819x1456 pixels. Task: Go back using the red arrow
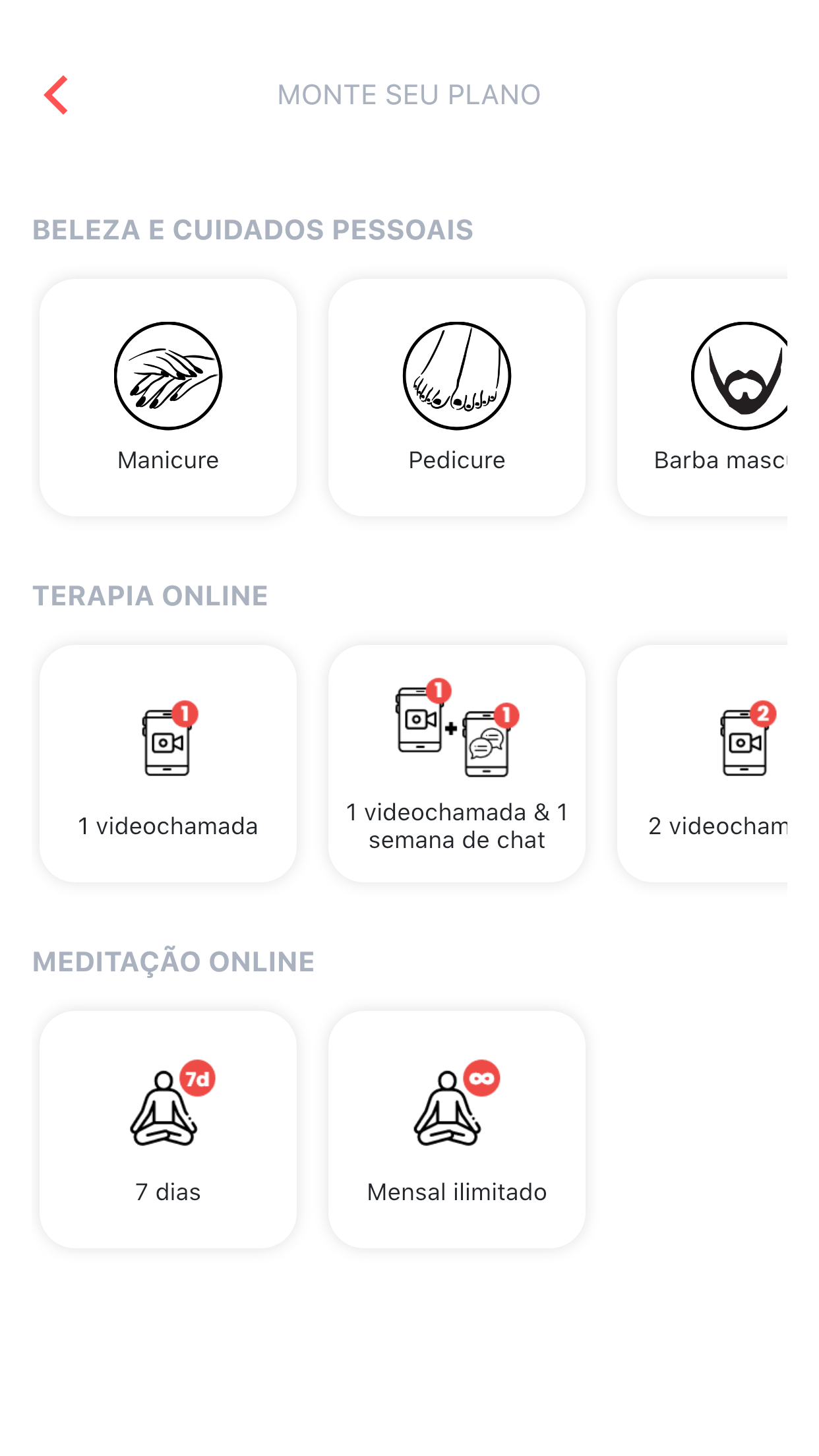57,95
